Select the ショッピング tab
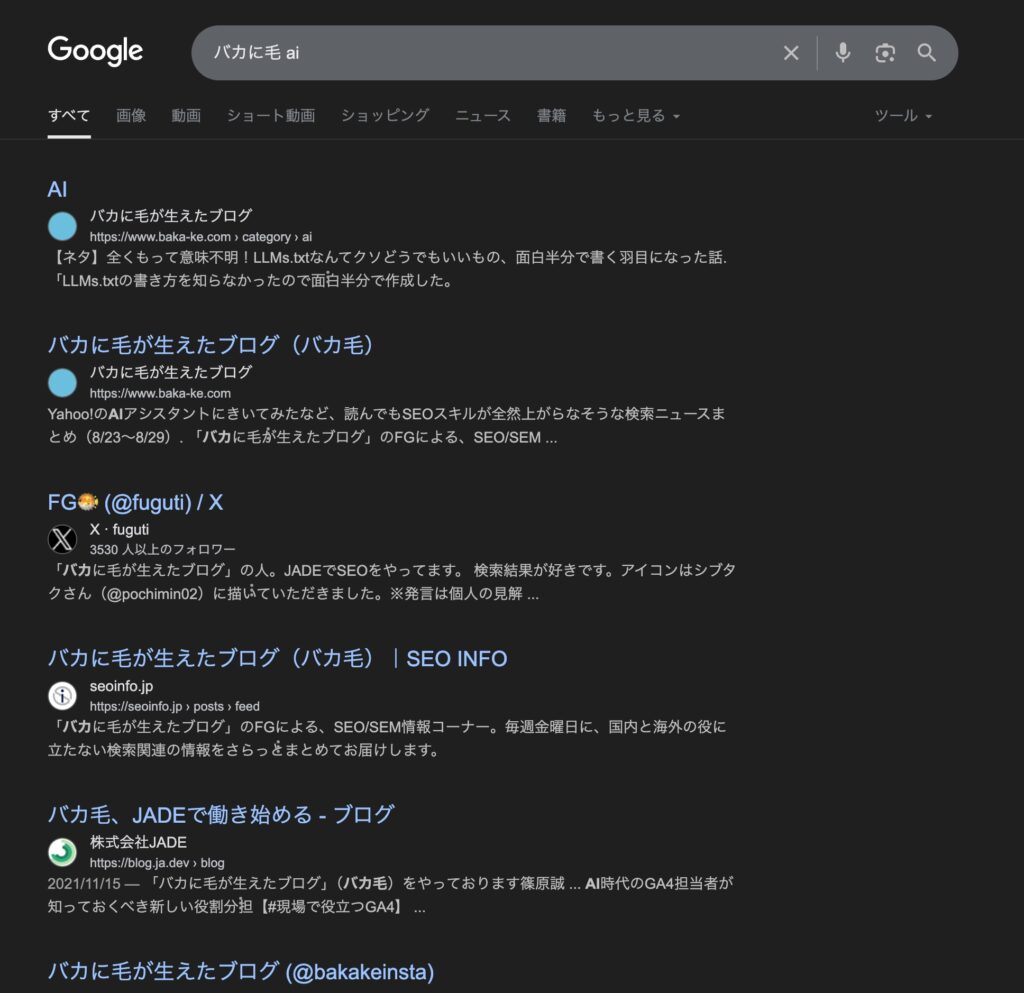This screenshot has height=993, width=1024. pyautogui.click(x=385, y=116)
